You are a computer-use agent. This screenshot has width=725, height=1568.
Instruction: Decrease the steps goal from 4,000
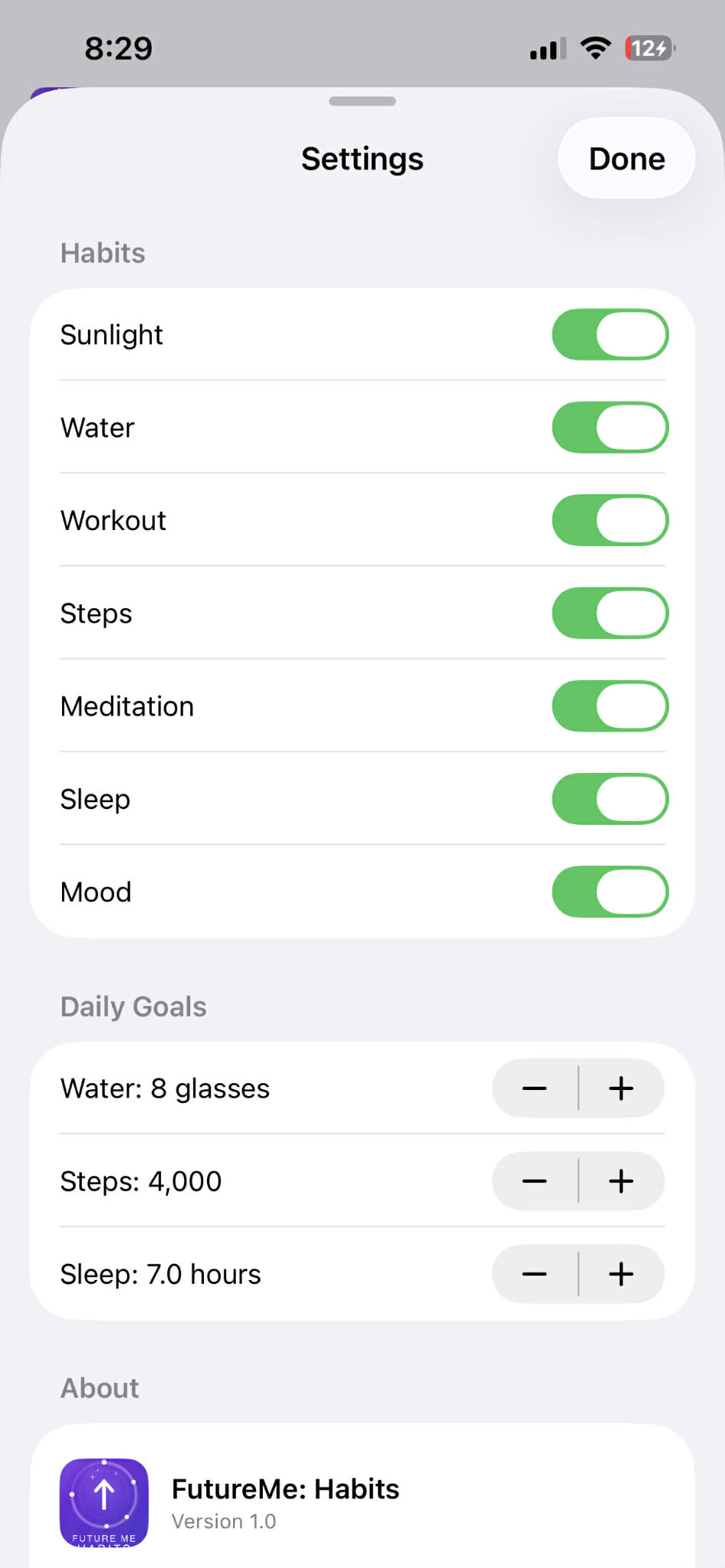(534, 1180)
